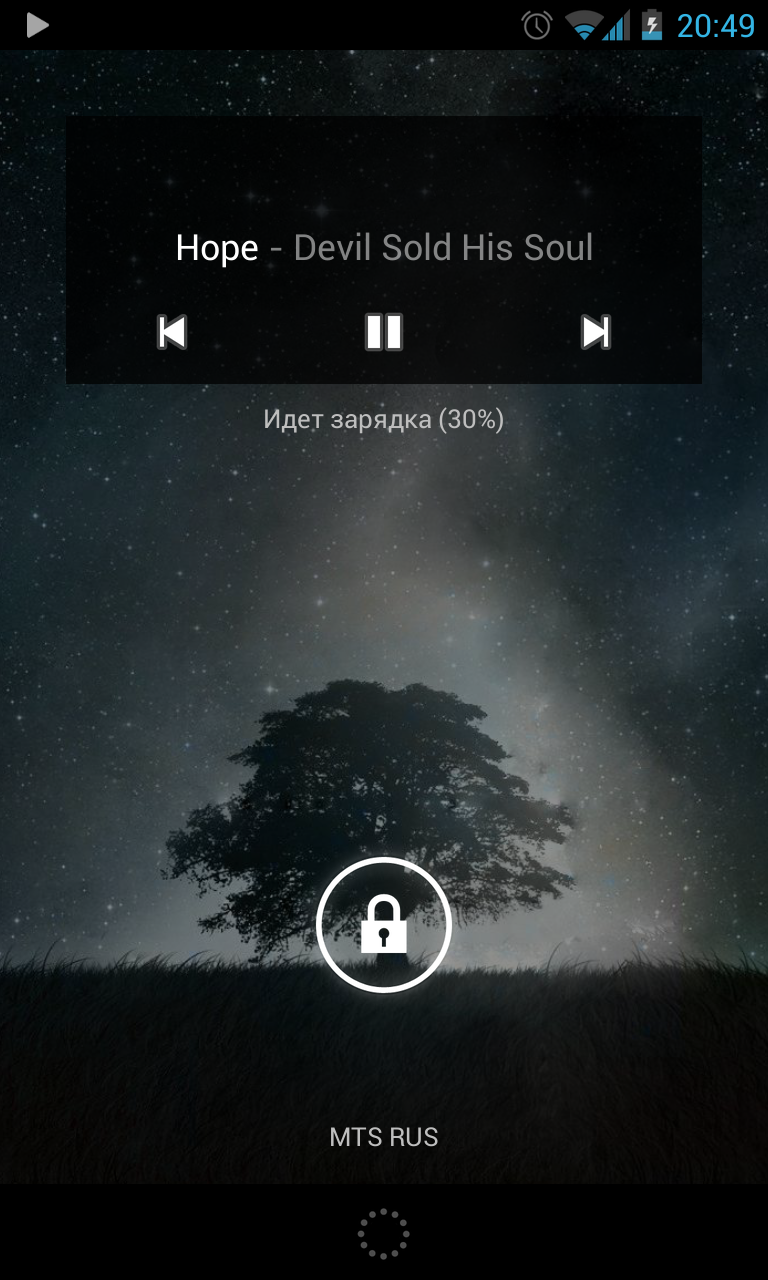Pause the song Hope
Image resolution: width=768 pixels, height=1280 pixels.
[x=384, y=331]
